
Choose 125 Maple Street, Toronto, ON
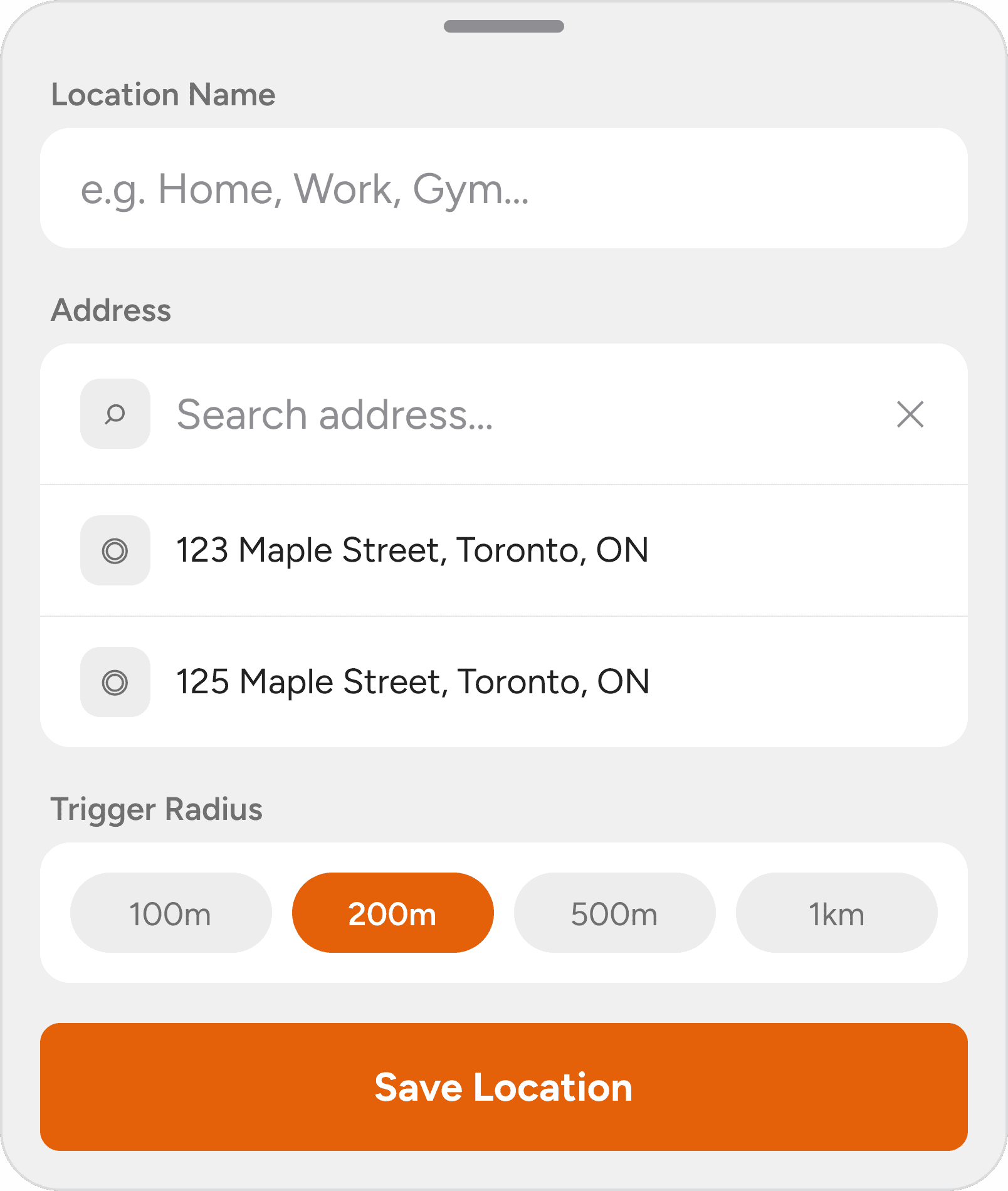pyautogui.click(x=504, y=682)
